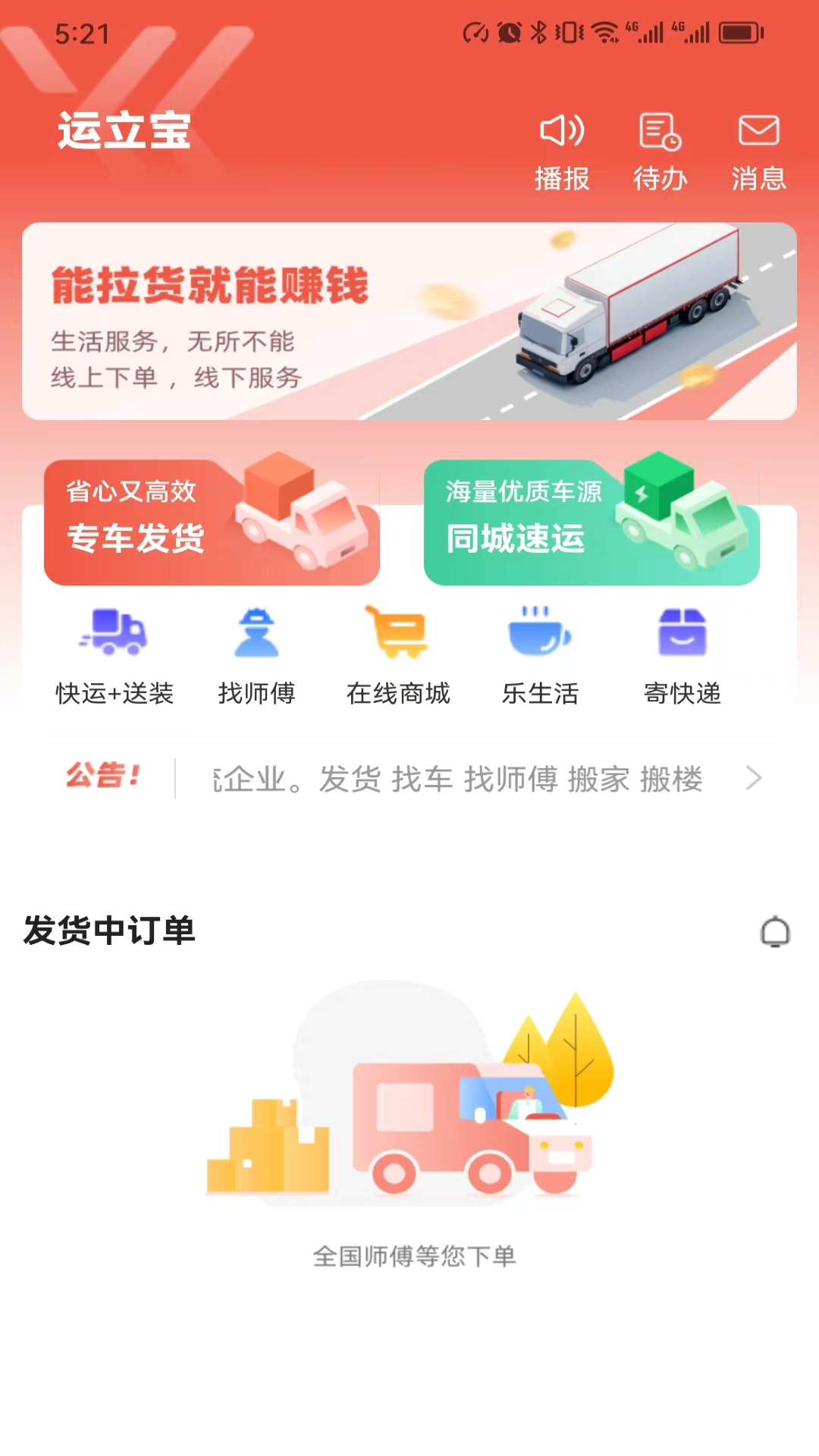Open the 播报 broadcast announcements
The width and height of the screenshot is (819, 1456).
[560, 148]
